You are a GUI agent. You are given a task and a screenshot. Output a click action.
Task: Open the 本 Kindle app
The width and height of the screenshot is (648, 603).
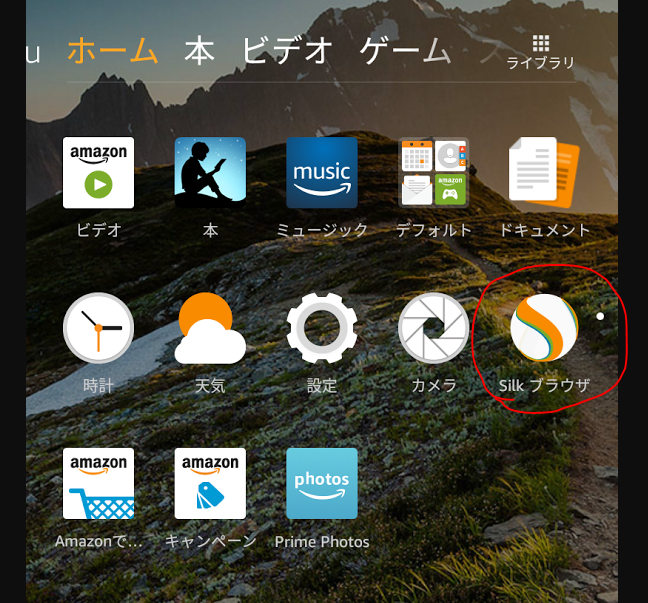click(210, 173)
